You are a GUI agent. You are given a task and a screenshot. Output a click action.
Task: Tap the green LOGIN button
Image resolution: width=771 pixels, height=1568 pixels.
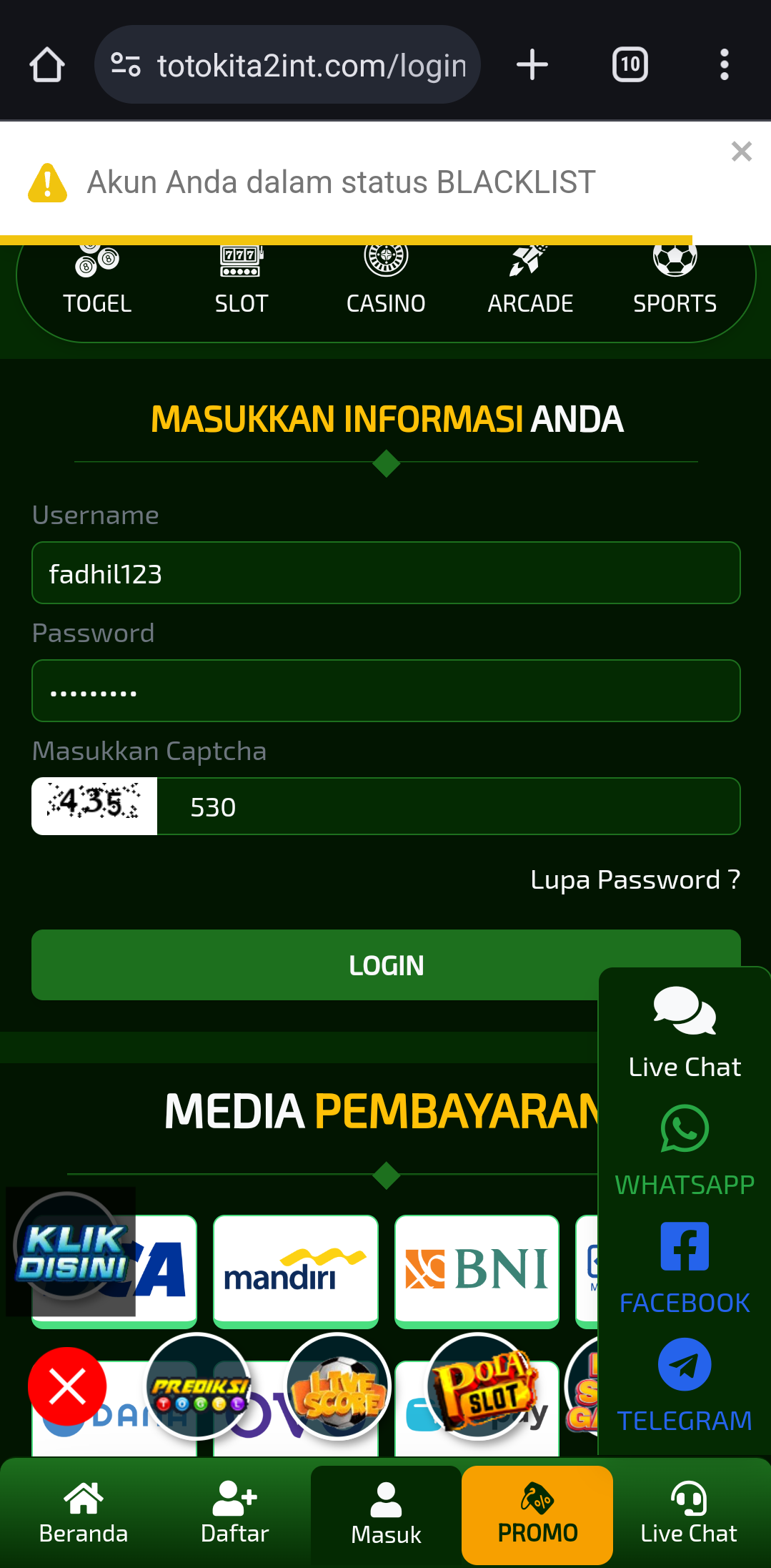(x=314, y=965)
